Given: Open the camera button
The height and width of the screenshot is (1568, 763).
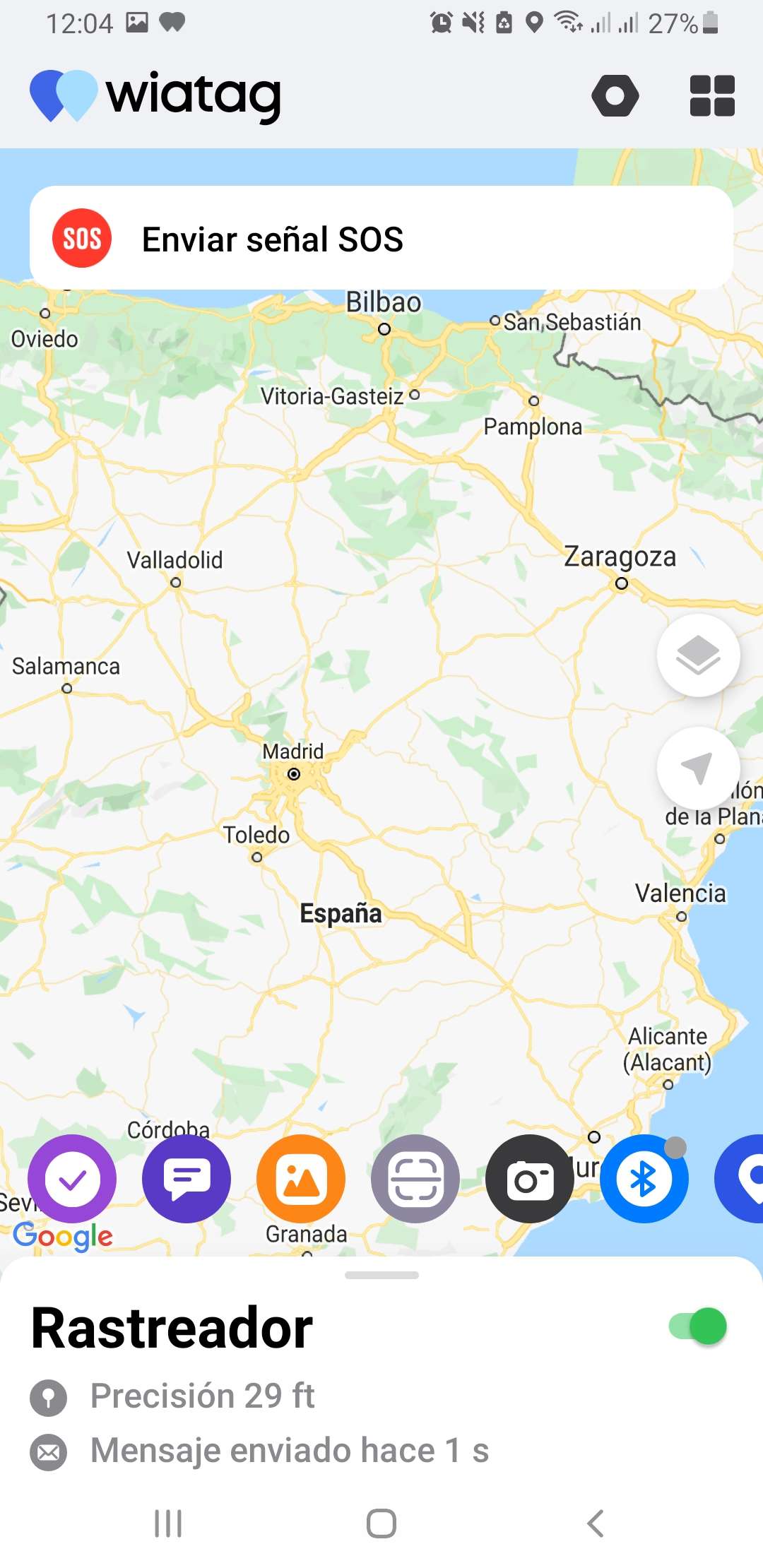Looking at the screenshot, I should click(530, 1179).
